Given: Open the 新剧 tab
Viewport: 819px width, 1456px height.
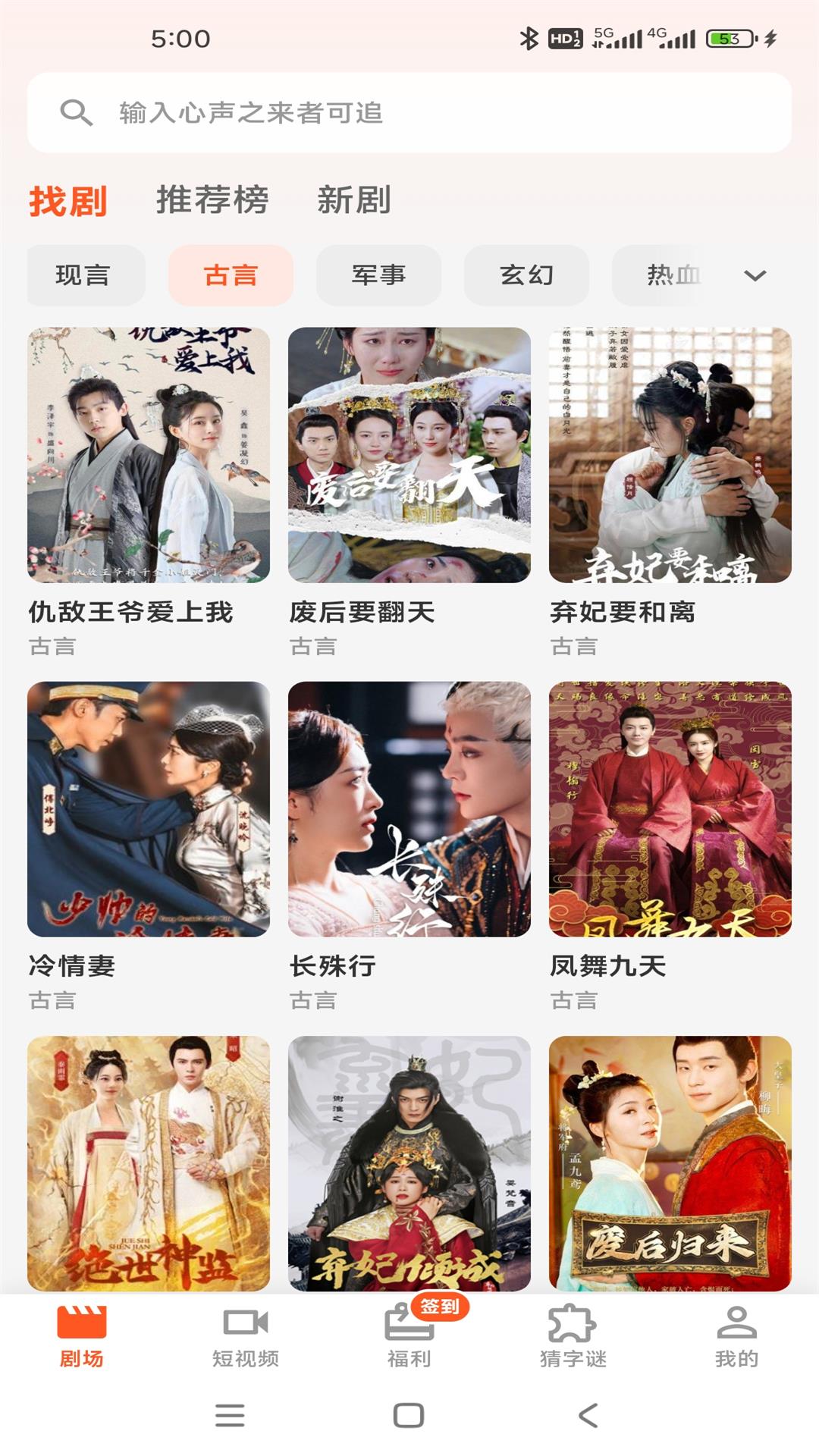Looking at the screenshot, I should [353, 200].
